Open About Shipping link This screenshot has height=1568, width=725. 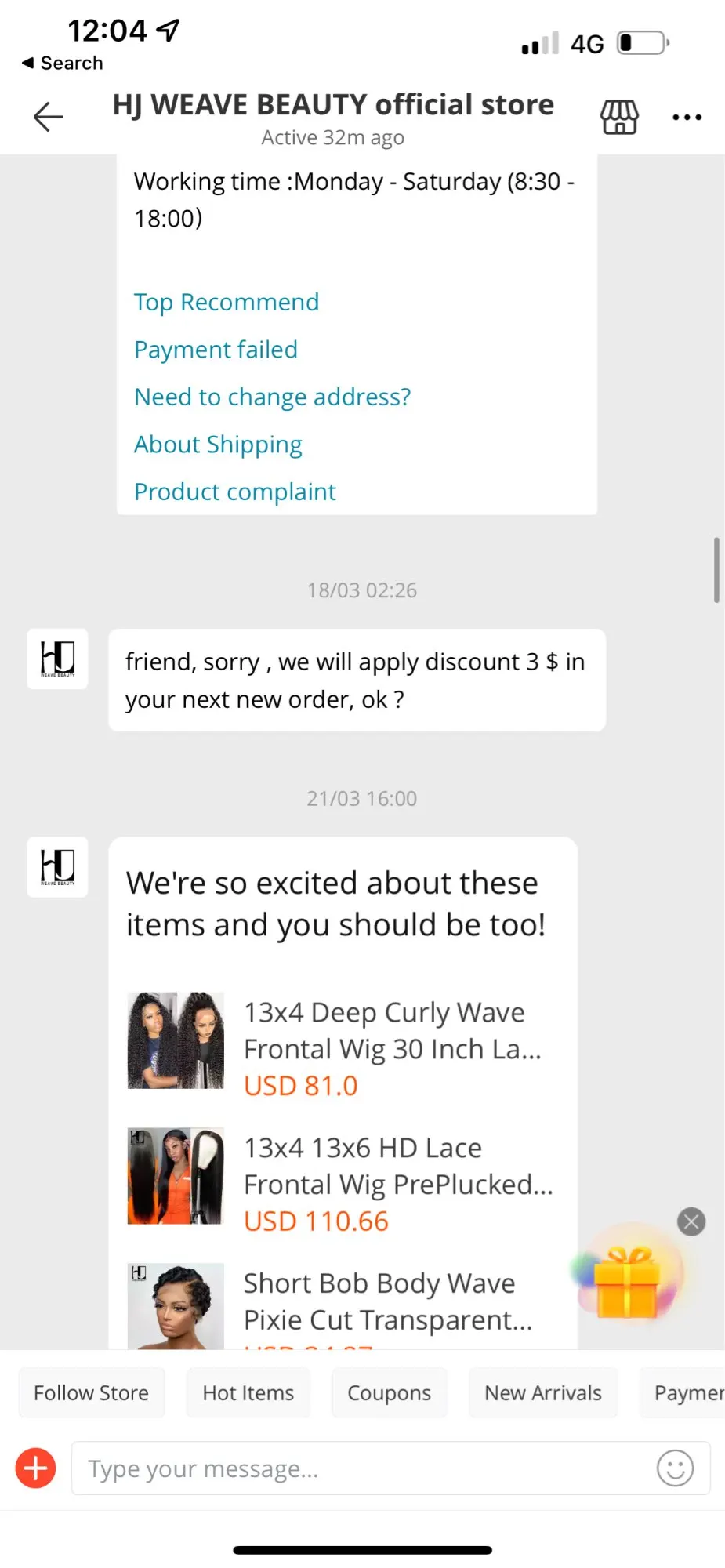coord(218,445)
